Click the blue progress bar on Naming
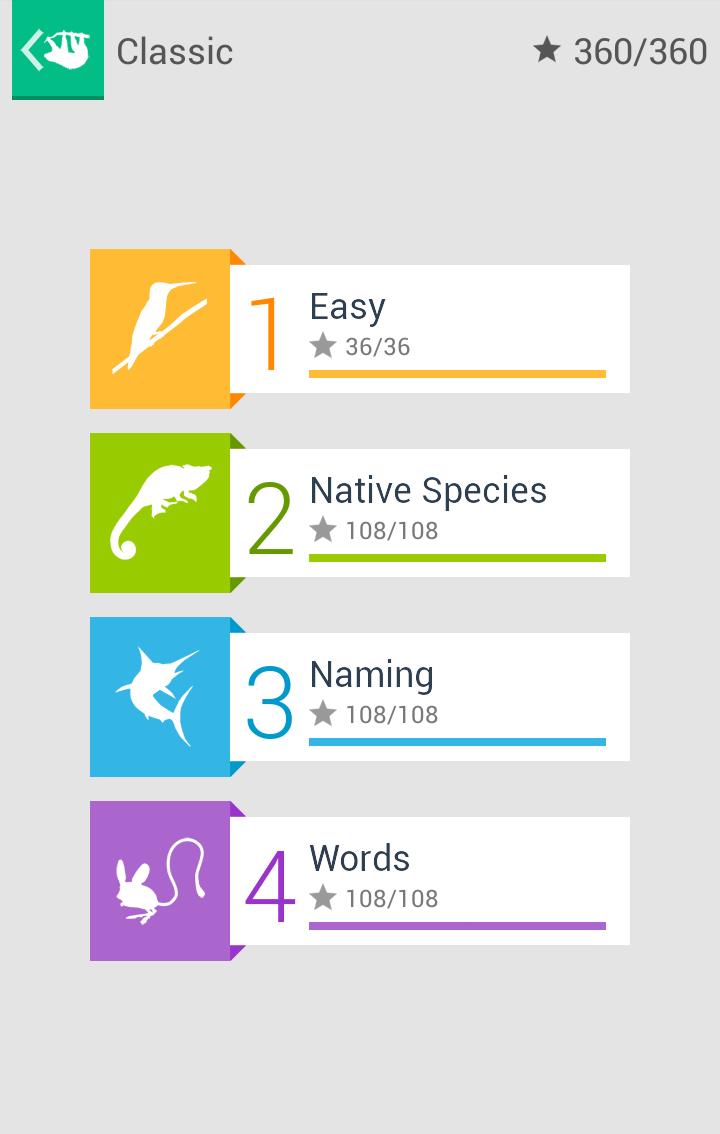This screenshot has width=720, height=1134. click(457, 742)
